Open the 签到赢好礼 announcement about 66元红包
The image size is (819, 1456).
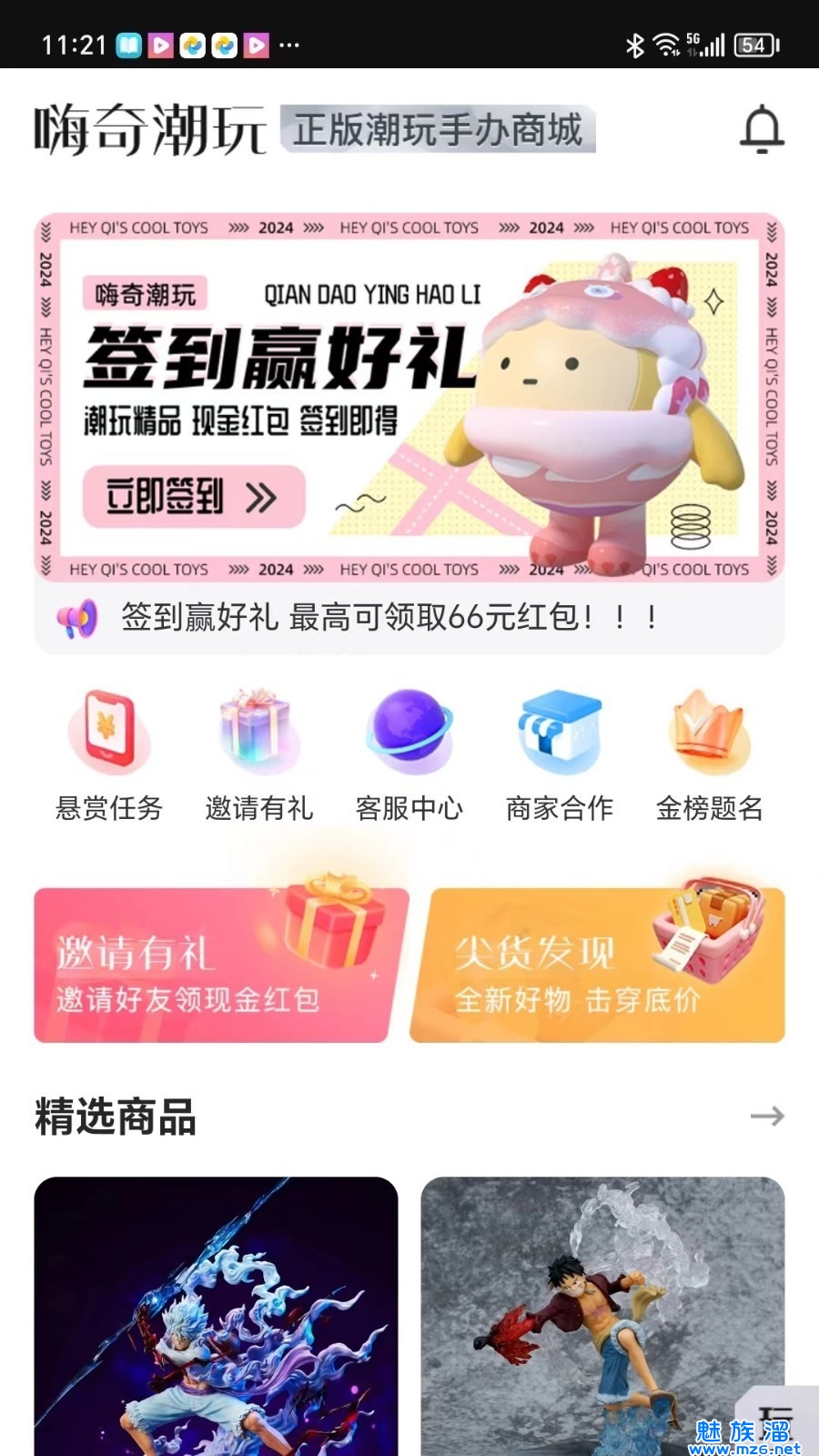(391, 618)
